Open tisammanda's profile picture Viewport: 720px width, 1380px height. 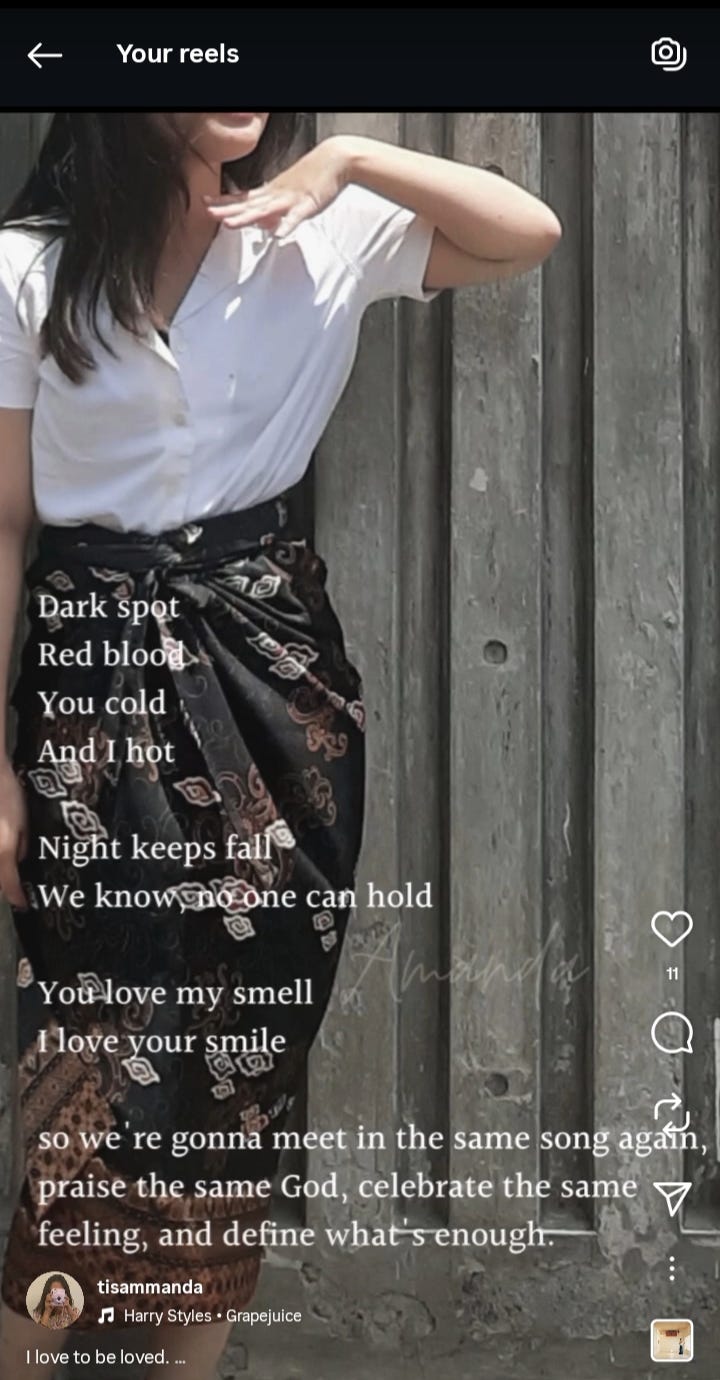pos(55,1300)
